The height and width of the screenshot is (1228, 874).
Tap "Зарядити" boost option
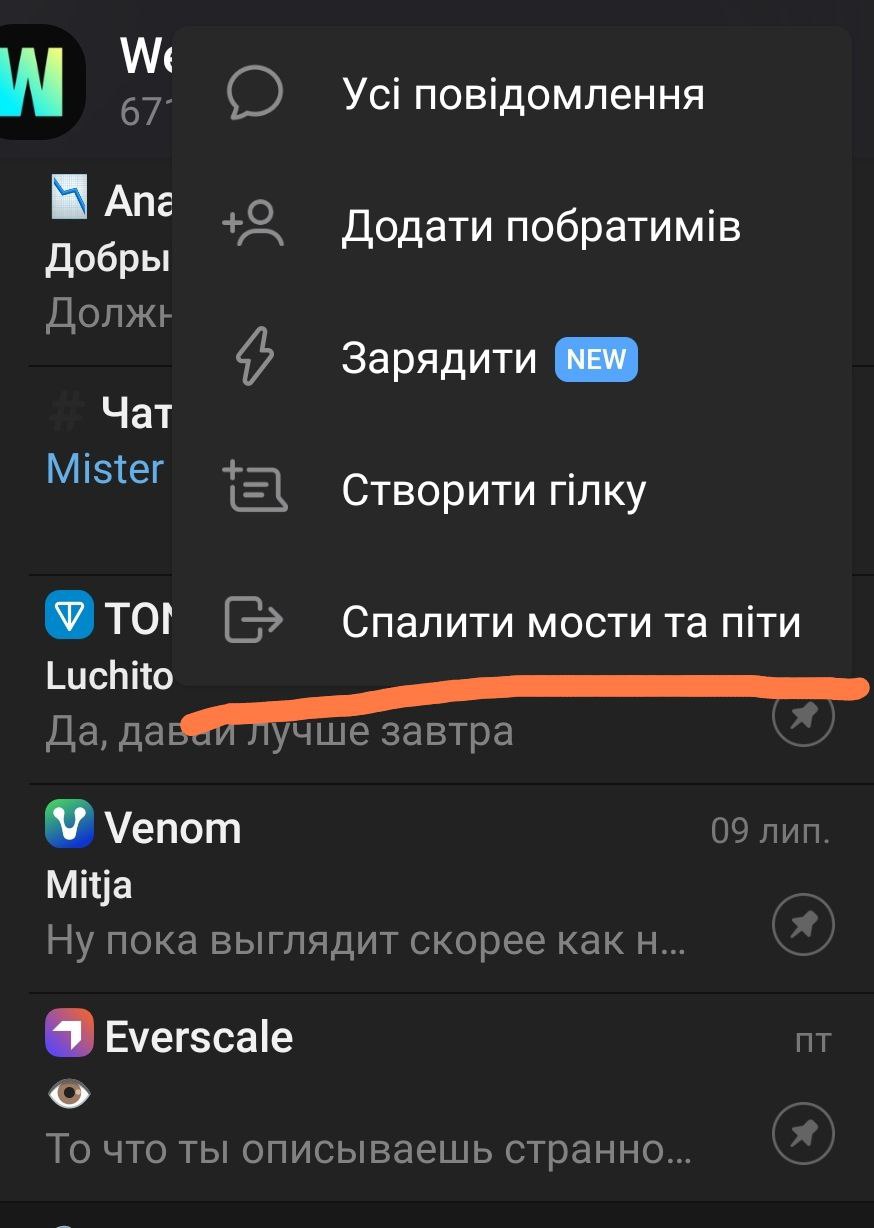(440, 358)
